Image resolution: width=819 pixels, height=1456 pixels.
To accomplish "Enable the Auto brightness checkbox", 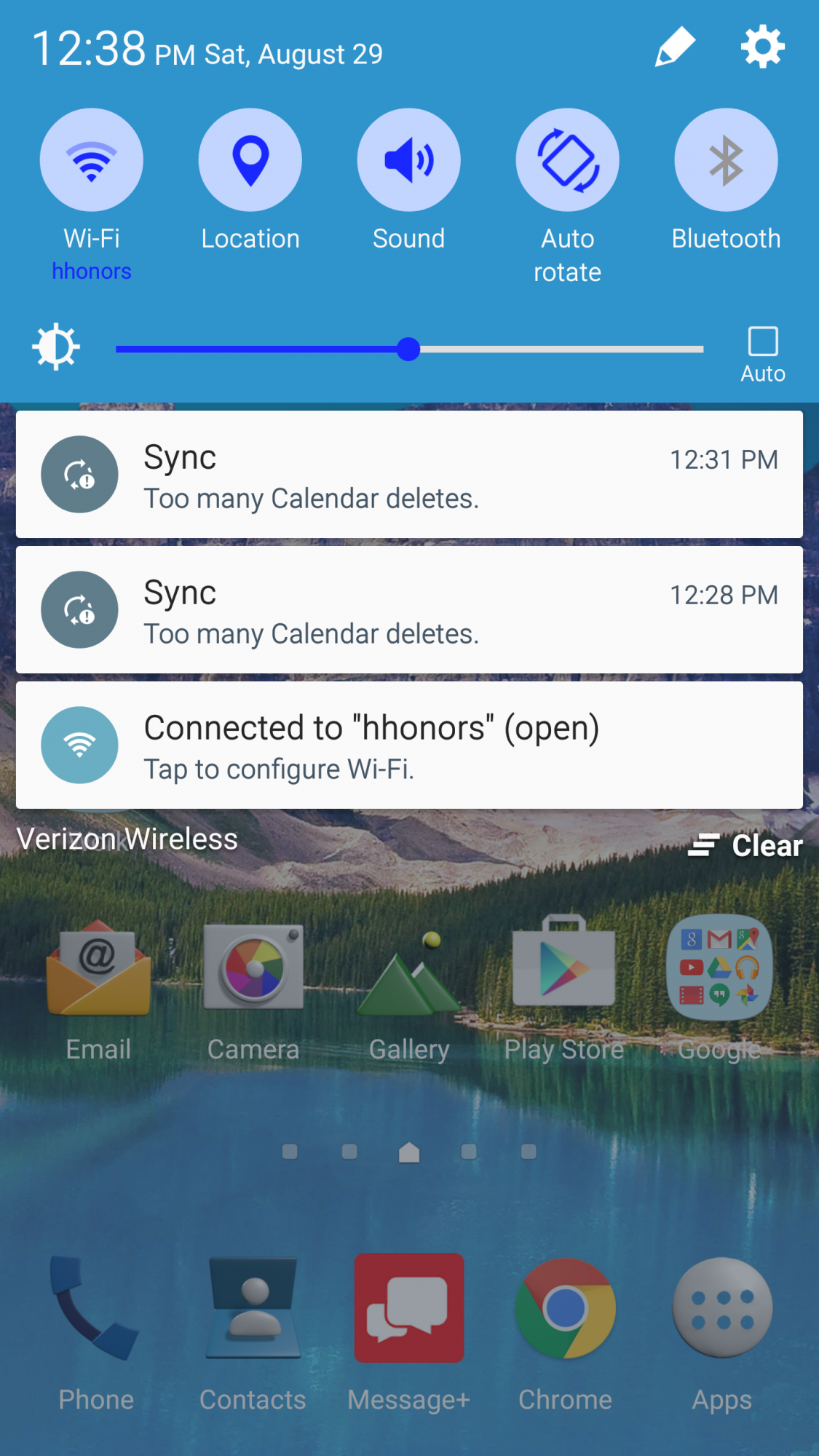I will pyautogui.click(x=763, y=341).
